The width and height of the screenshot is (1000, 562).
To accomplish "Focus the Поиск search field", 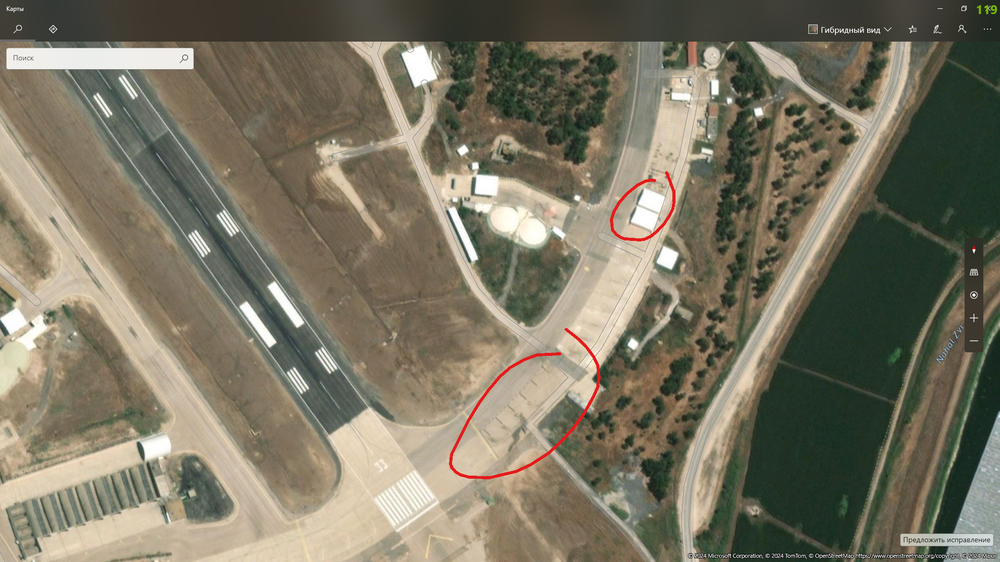I will click(92, 59).
